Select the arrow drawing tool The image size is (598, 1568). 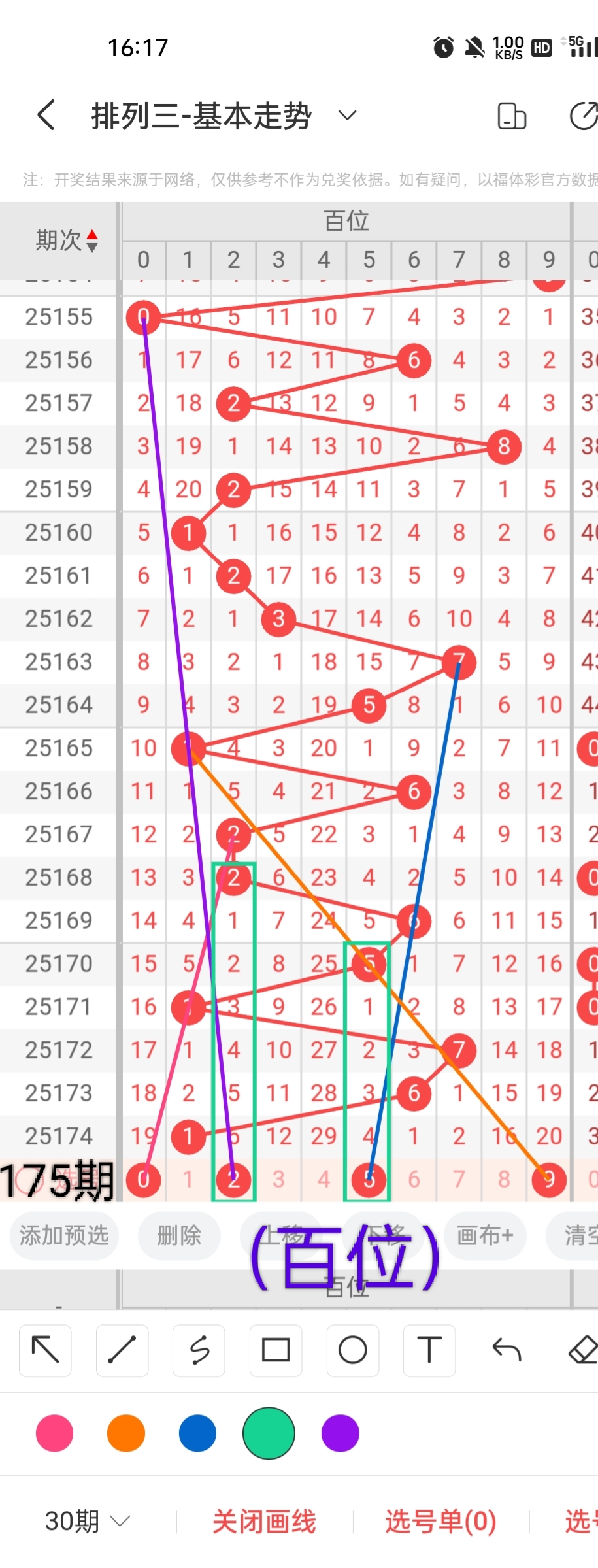coord(45,1350)
